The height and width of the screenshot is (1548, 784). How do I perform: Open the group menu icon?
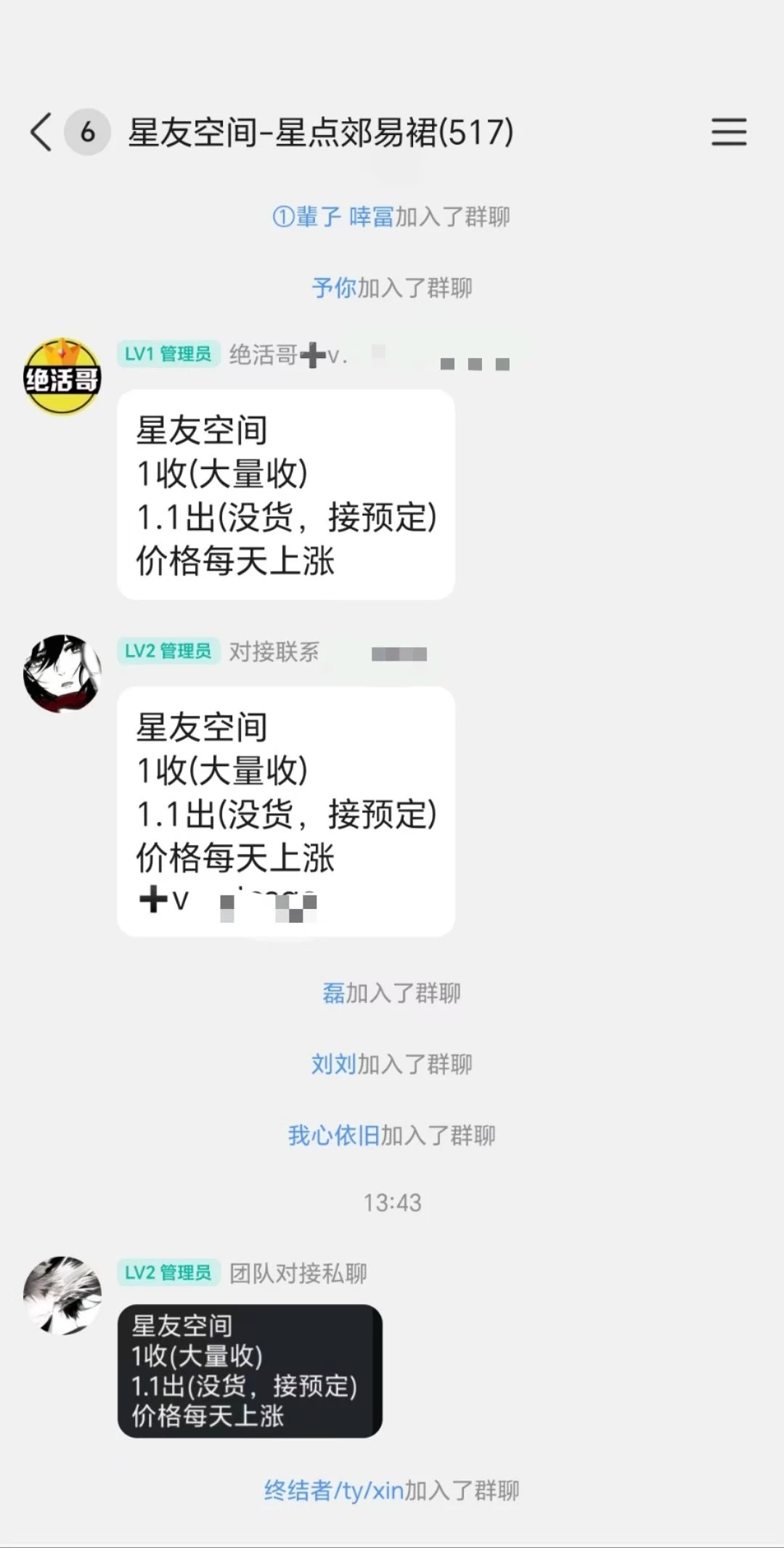(x=728, y=132)
